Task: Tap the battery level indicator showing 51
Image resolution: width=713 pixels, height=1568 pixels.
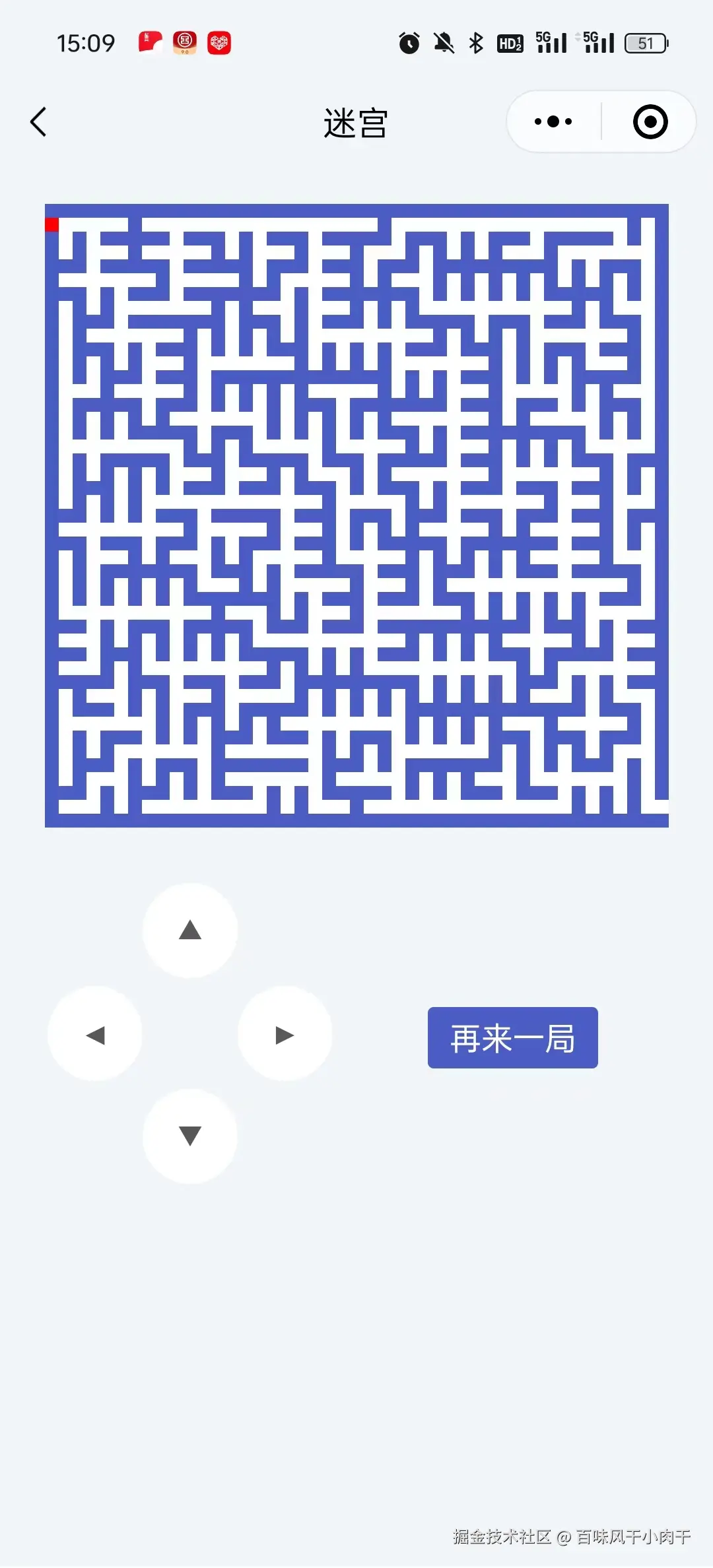Action: click(x=646, y=42)
